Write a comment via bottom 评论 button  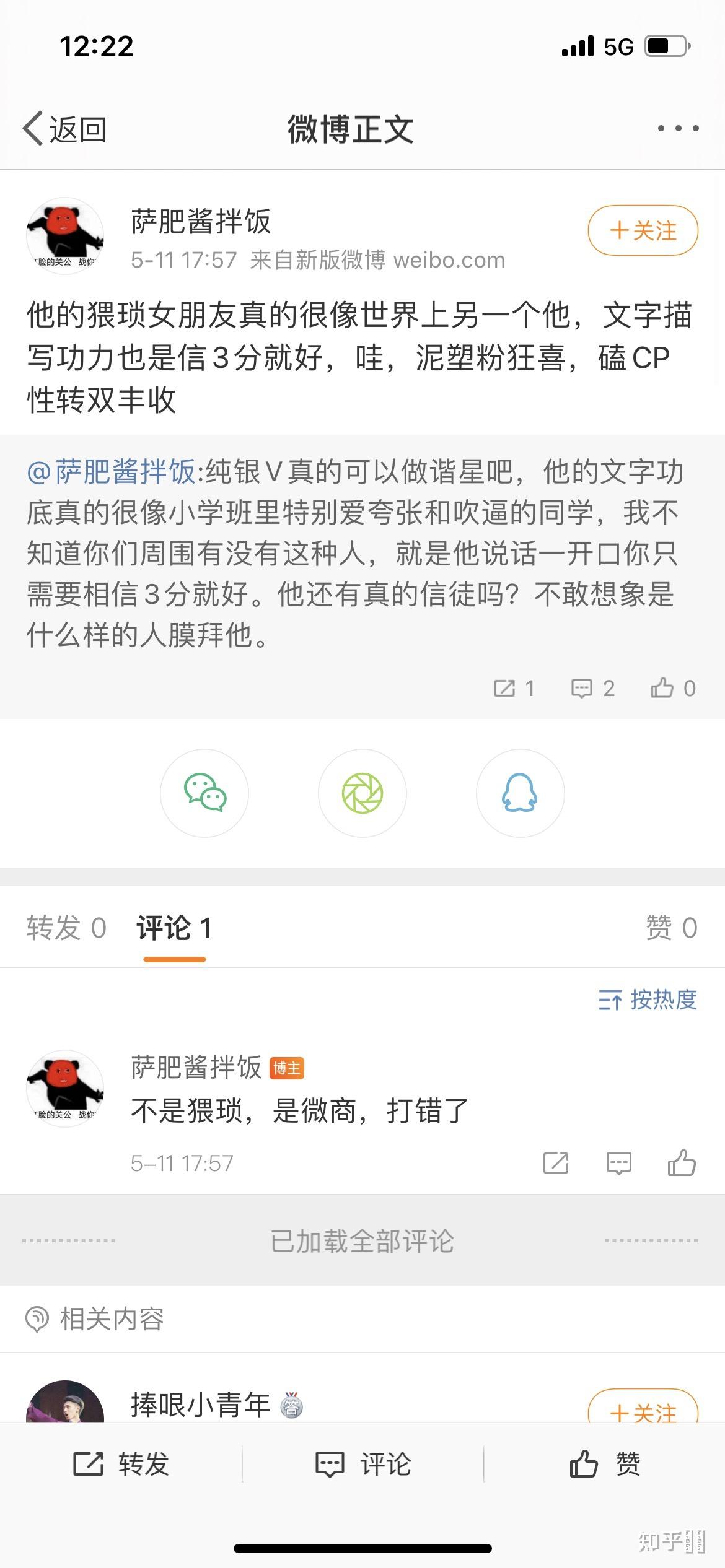tap(363, 1464)
